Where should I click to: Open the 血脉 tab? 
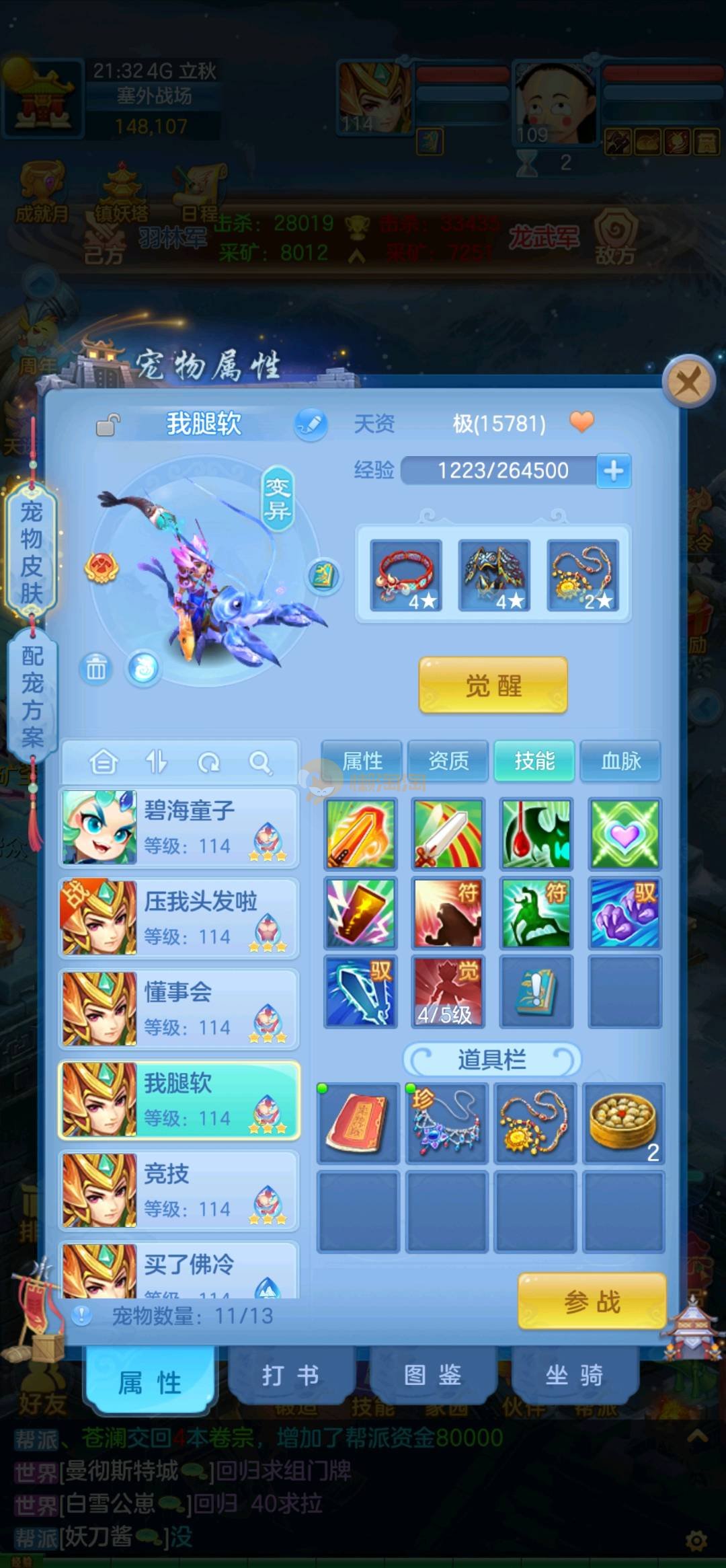[620, 761]
